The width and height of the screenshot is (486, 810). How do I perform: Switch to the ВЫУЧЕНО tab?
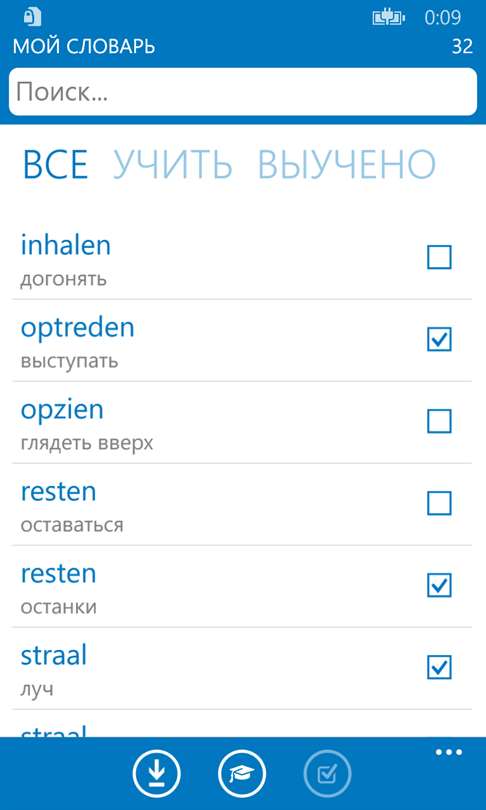[347, 164]
